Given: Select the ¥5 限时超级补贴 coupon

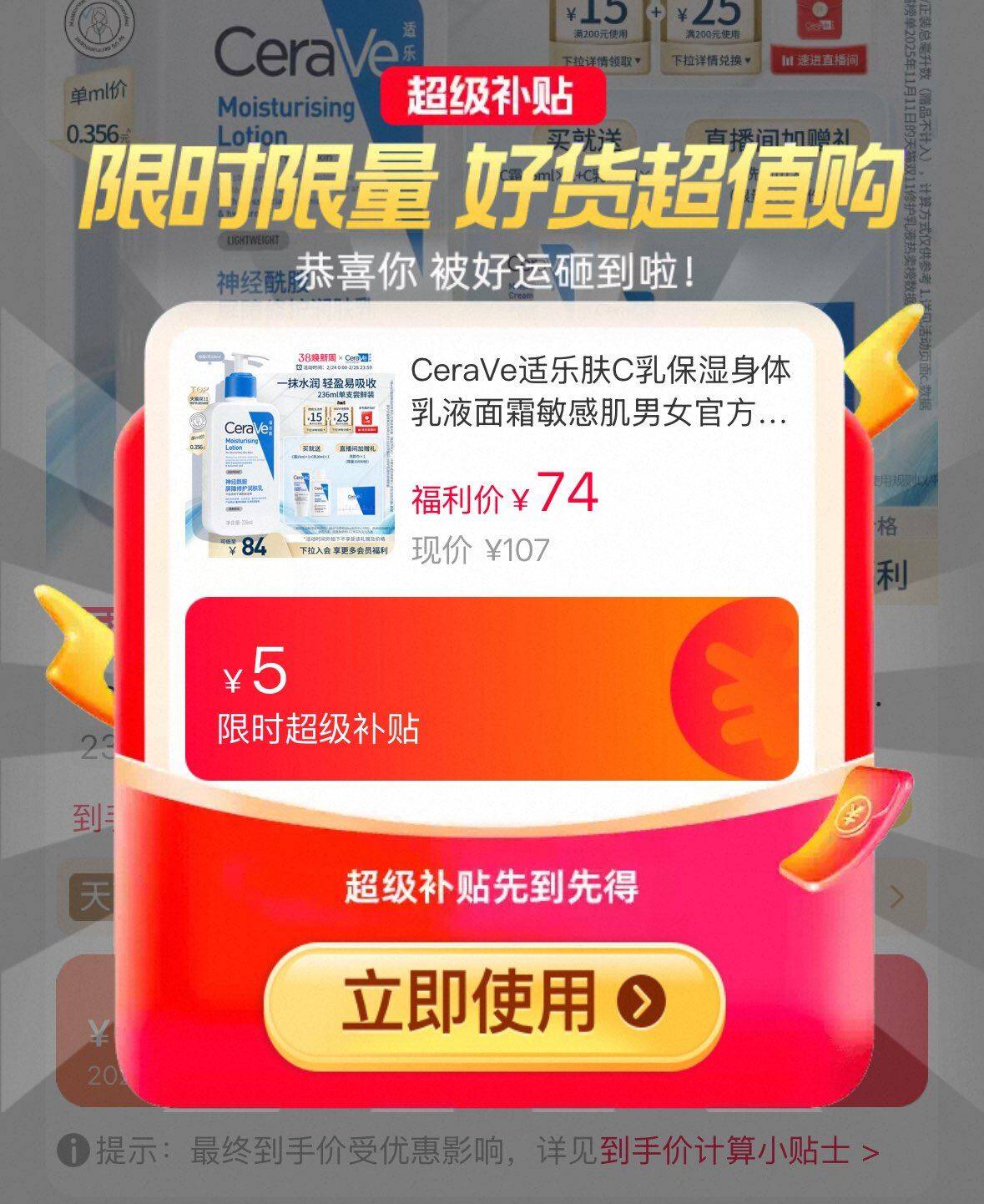Looking at the screenshot, I should coord(492,689).
